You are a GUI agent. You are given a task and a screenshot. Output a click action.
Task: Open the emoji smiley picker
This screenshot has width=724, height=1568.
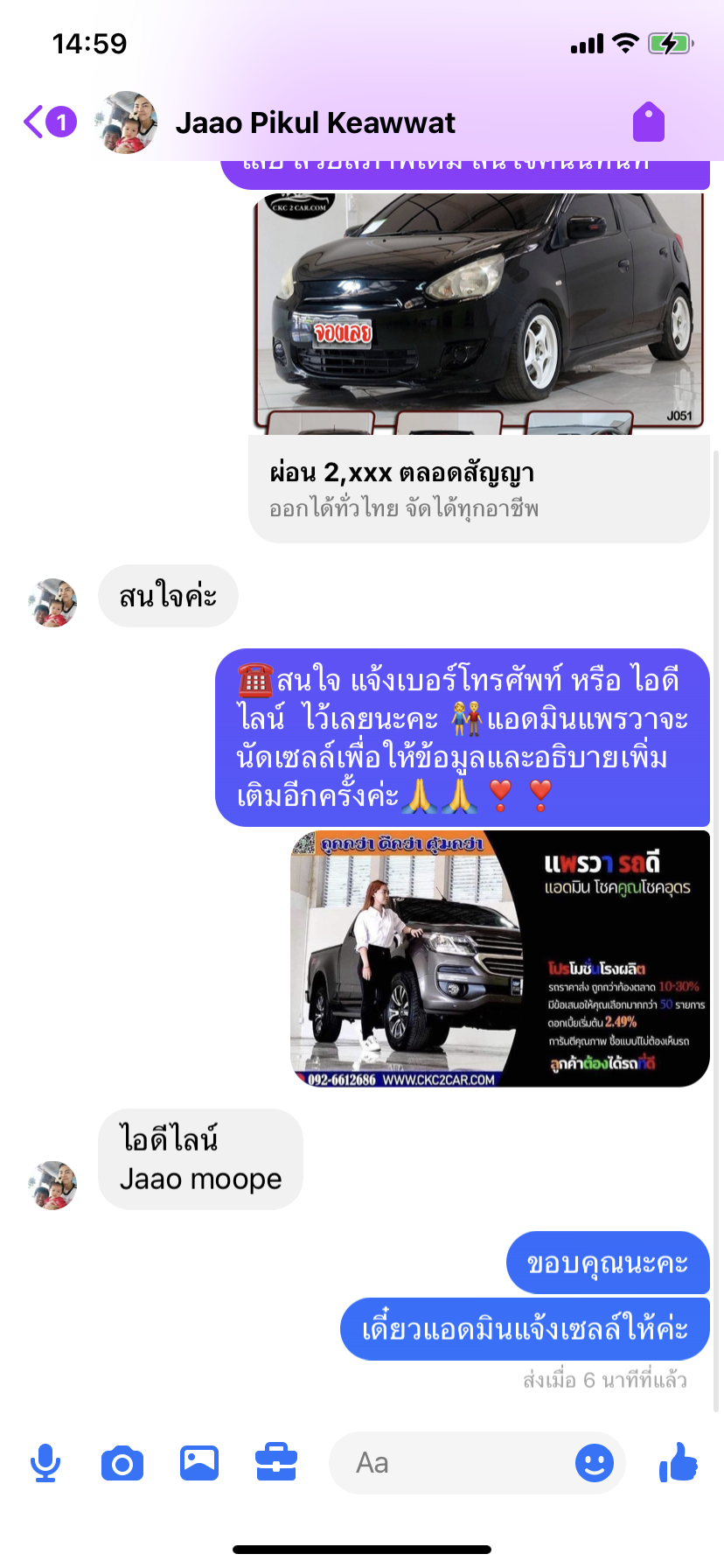pos(594,1463)
